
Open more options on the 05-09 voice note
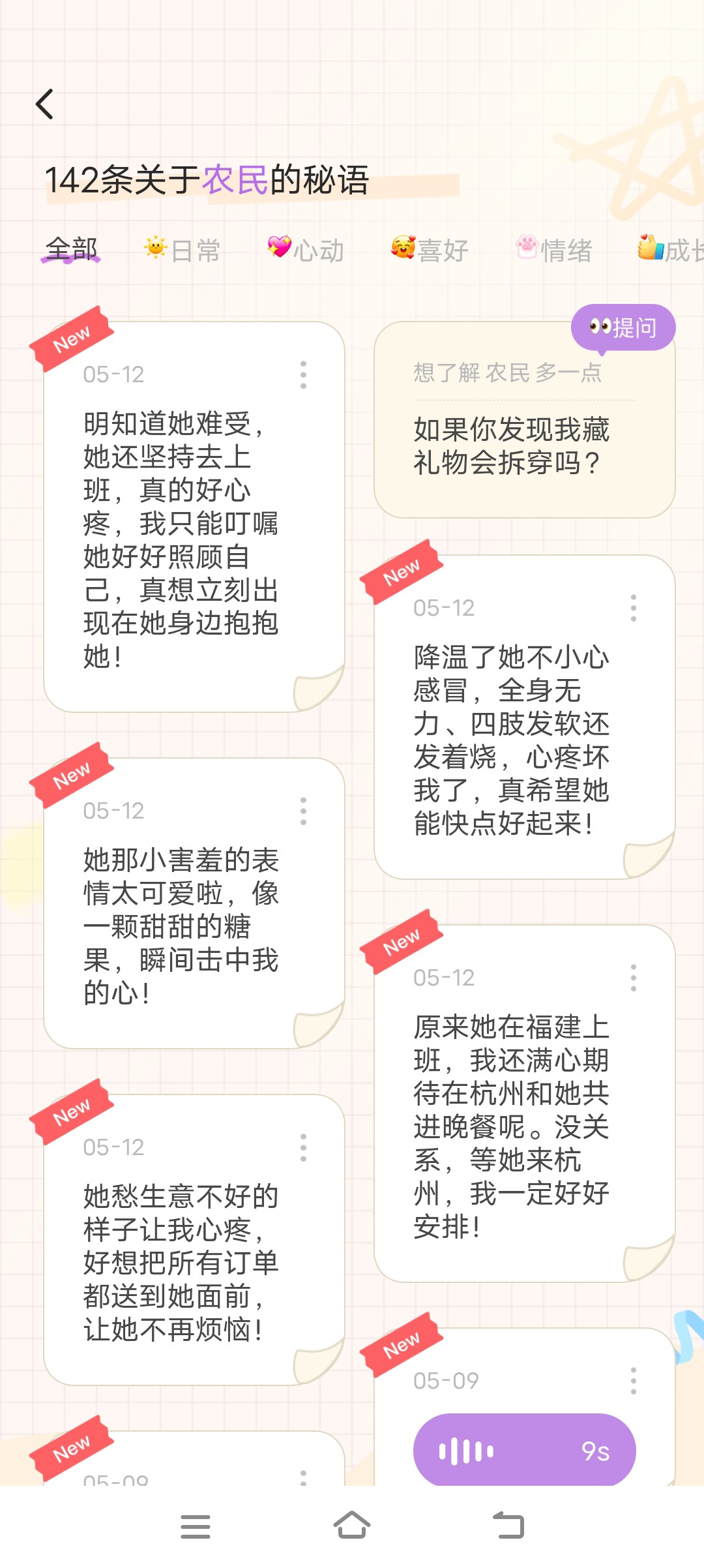pos(634,1381)
